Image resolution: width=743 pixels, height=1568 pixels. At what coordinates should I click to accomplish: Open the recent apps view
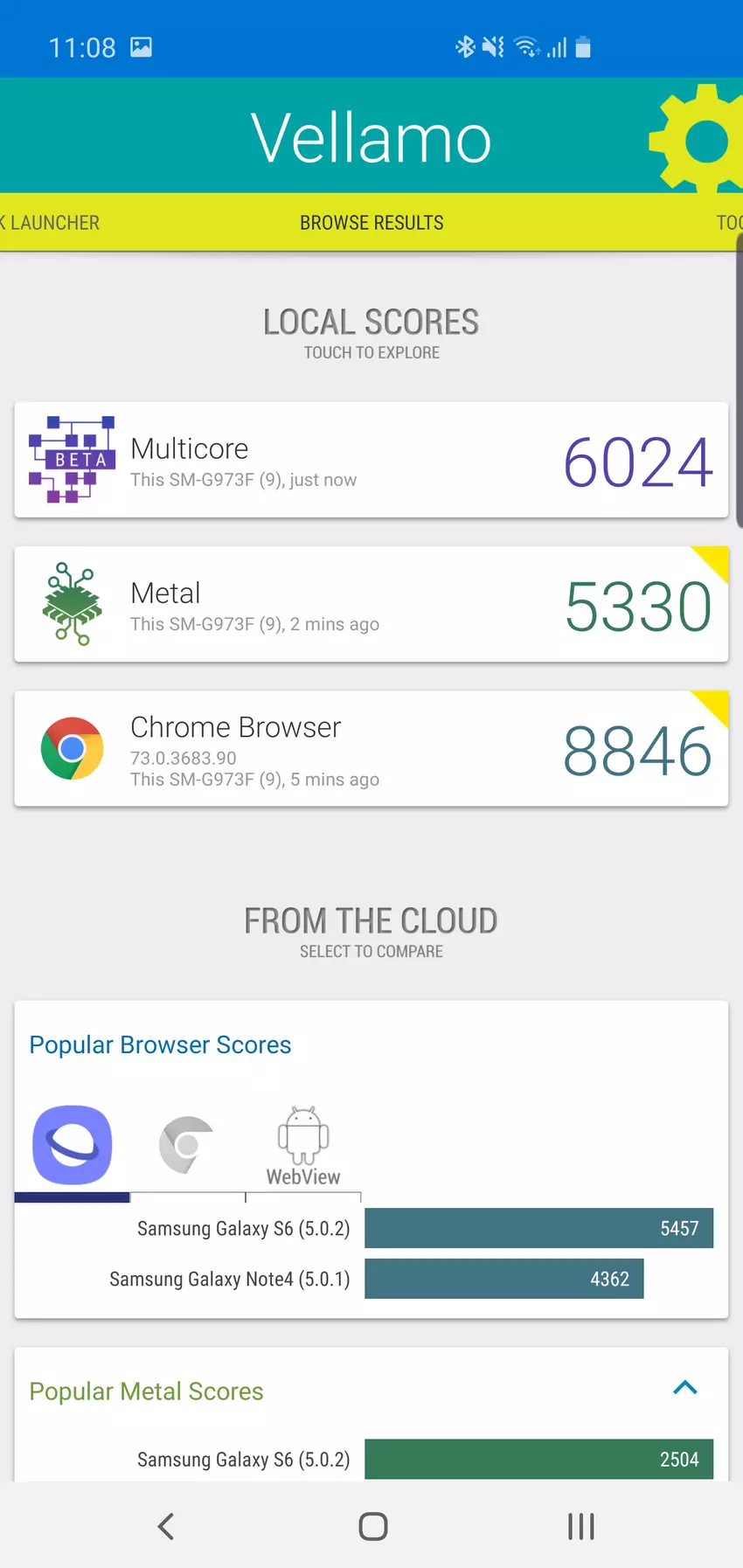click(x=580, y=1526)
